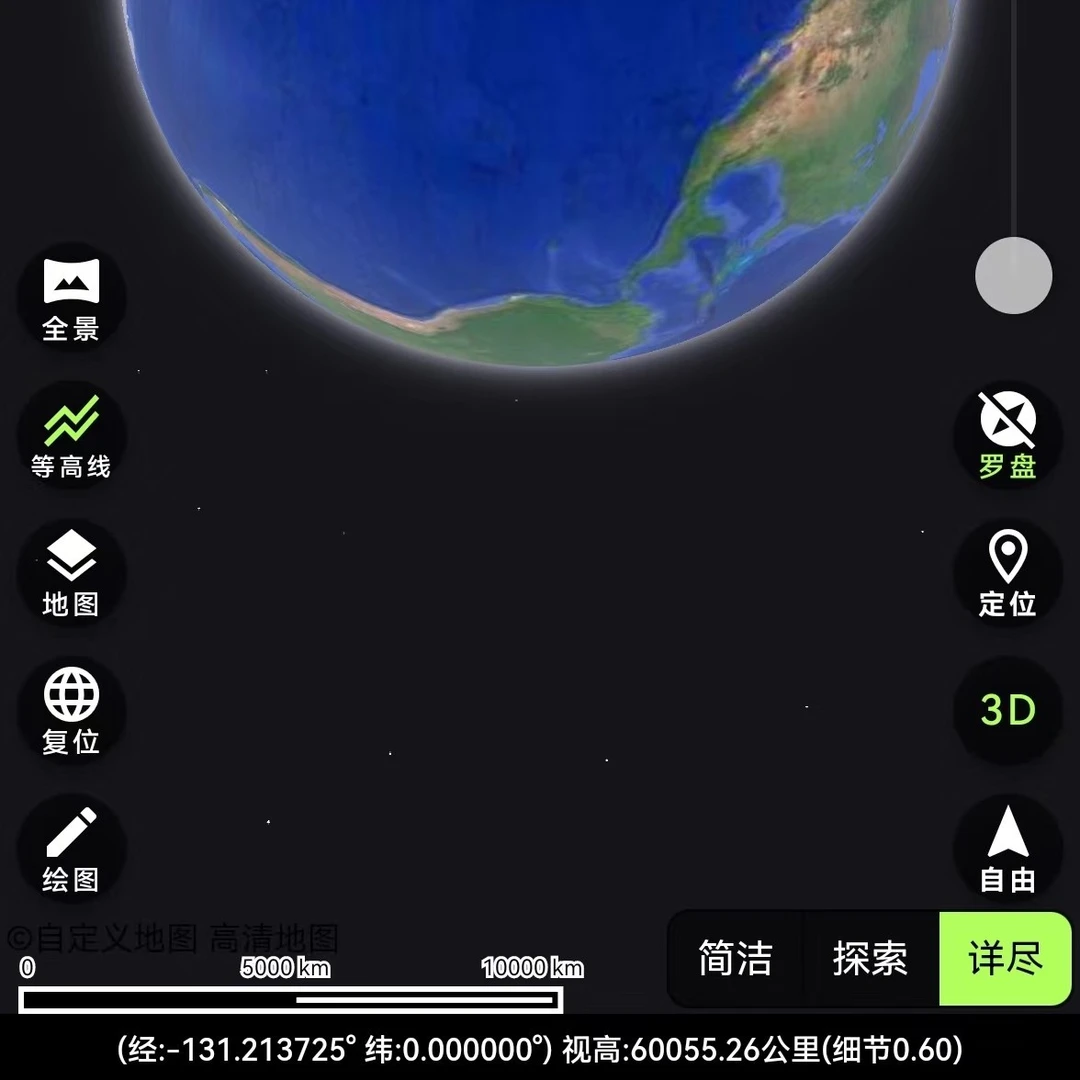
Task: Tap 复位 to reset the globe
Action: point(71,711)
